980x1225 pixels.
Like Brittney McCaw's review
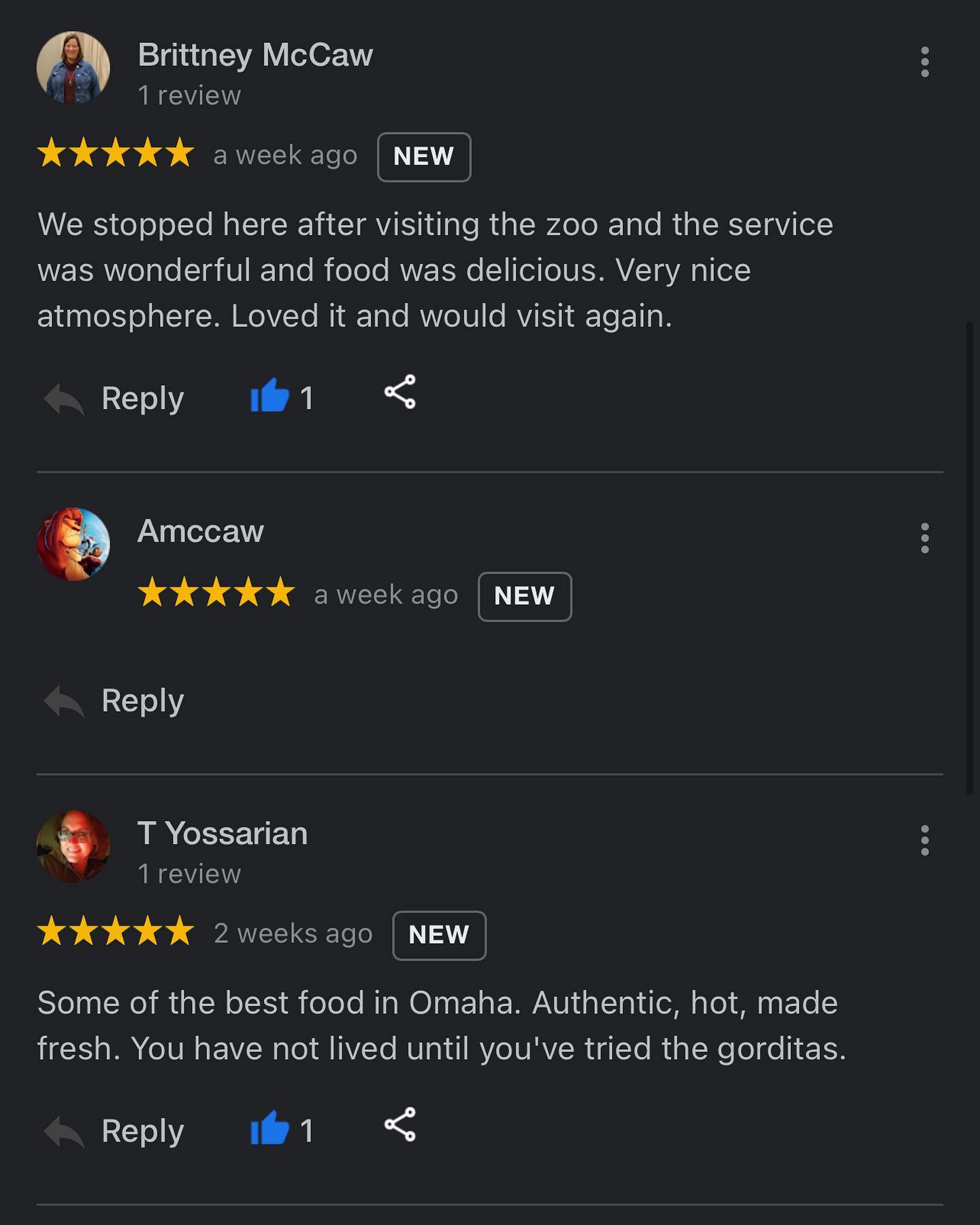tap(271, 396)
